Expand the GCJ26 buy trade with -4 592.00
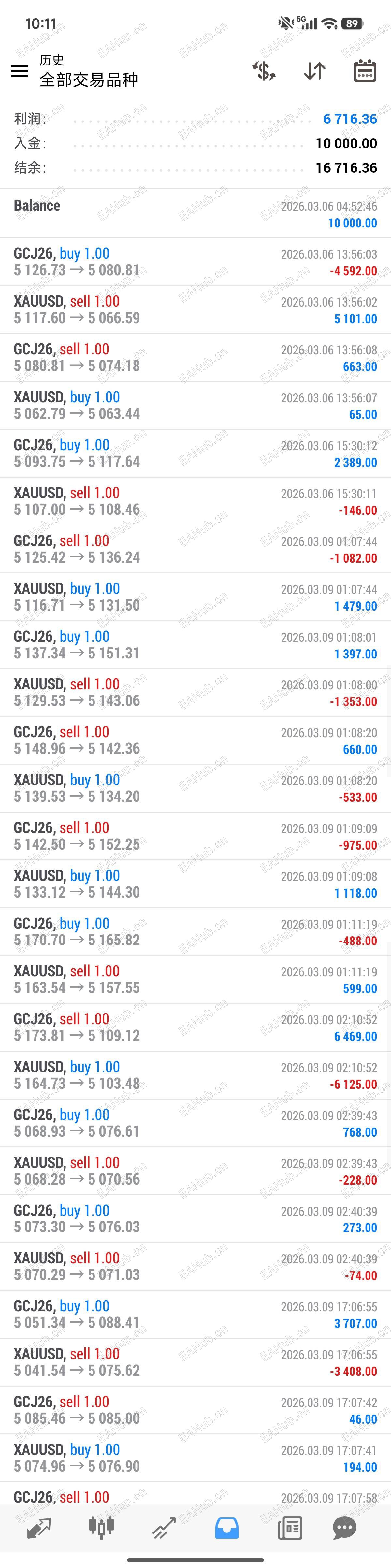The height and width of the screenshot is (1568, 391). pos(195,262)
